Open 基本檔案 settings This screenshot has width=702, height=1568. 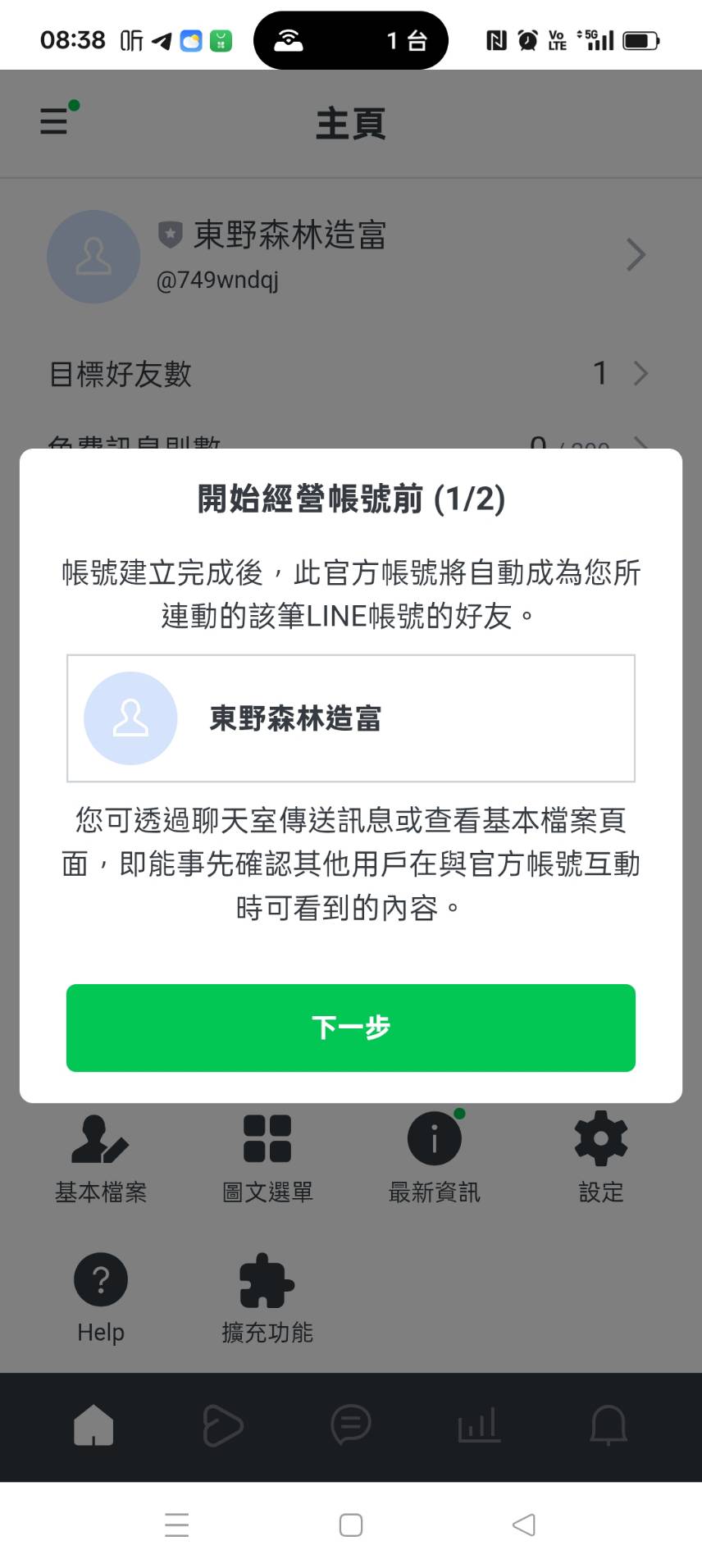click(100, 1156)
